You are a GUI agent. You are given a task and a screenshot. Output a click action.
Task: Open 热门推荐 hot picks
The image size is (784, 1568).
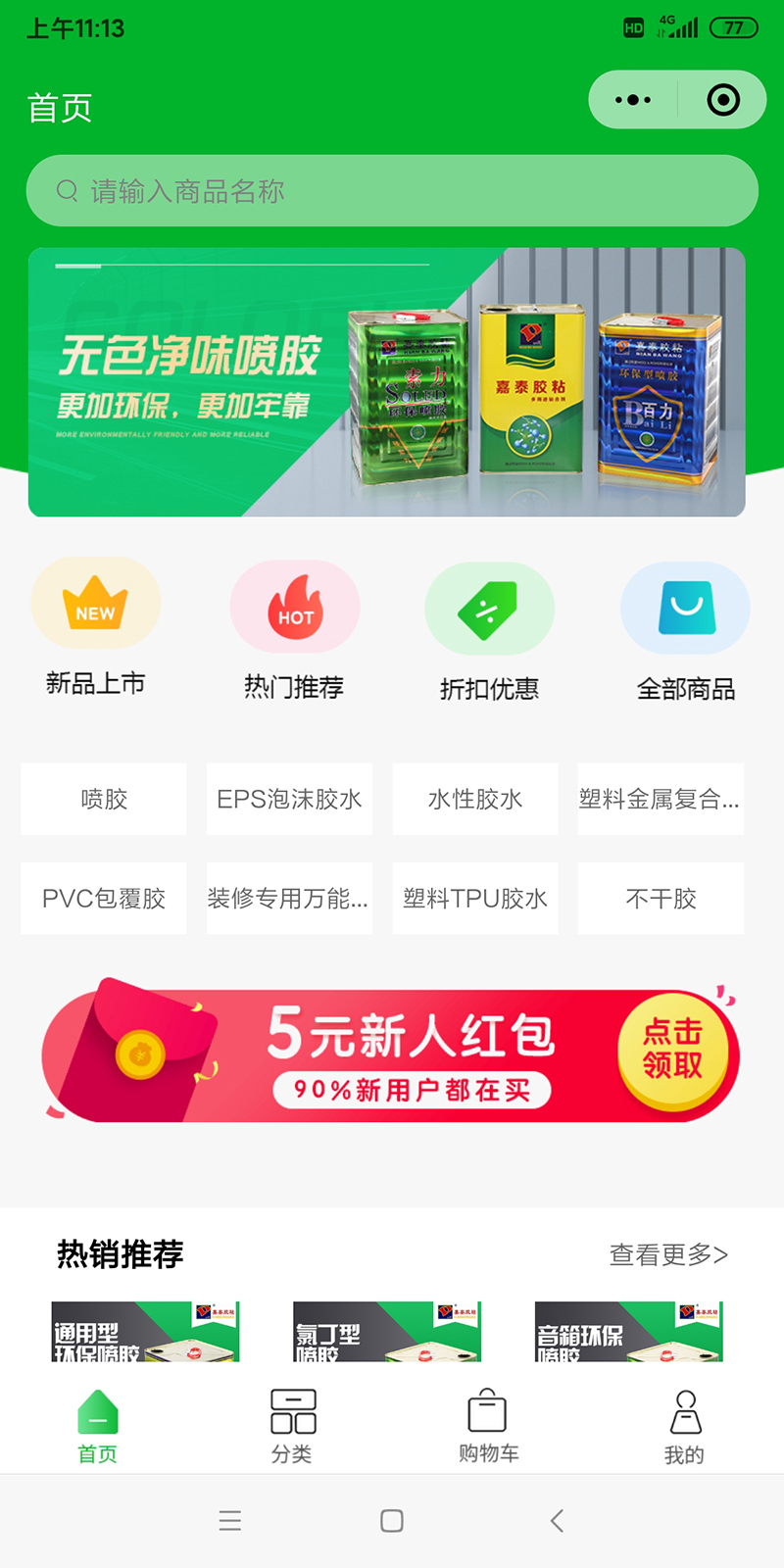(x=294, y=630)
